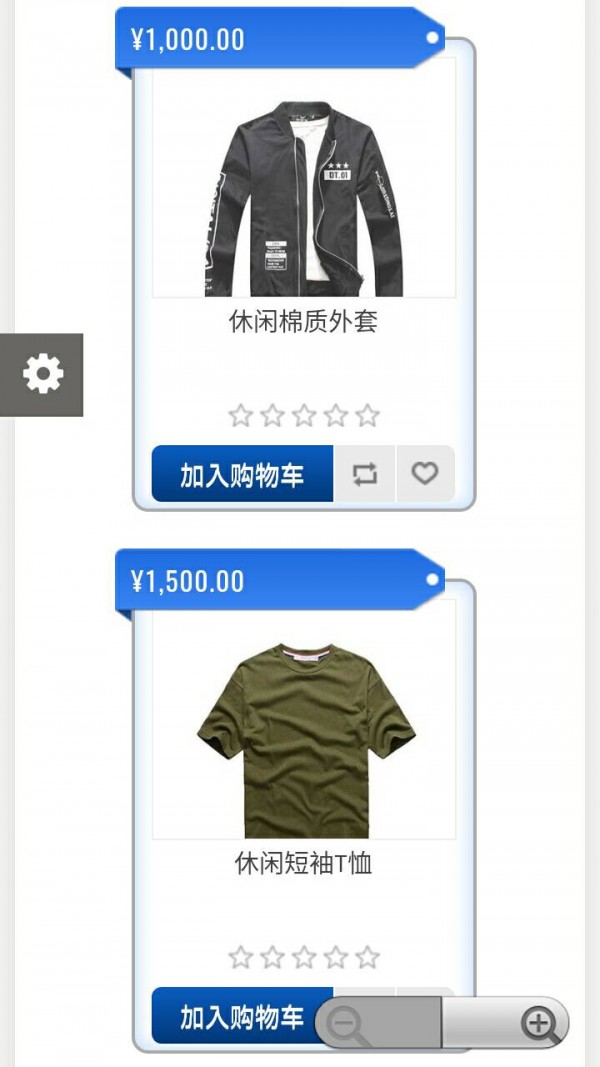Open the 休闲短袖T恤 product title link
Image resolution: width=600 pixels, height=1067 pixels.
pos(303,864)
